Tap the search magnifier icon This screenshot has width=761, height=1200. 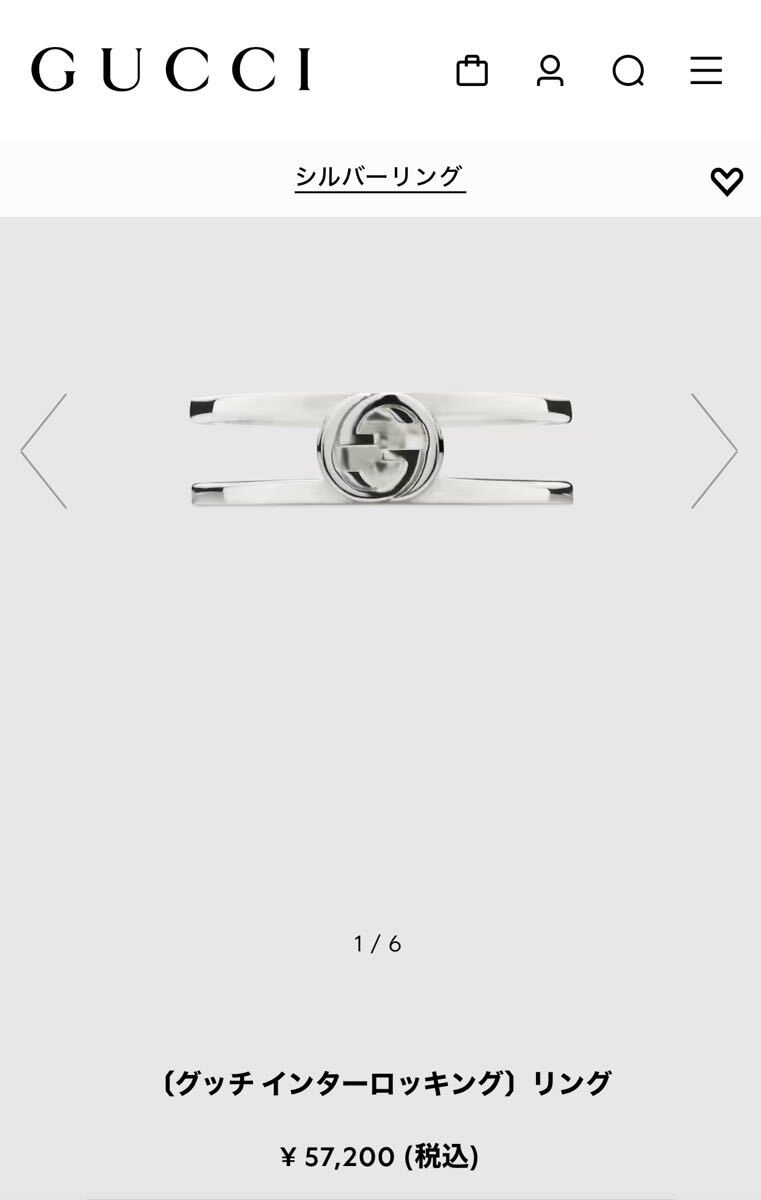point(628,71)
